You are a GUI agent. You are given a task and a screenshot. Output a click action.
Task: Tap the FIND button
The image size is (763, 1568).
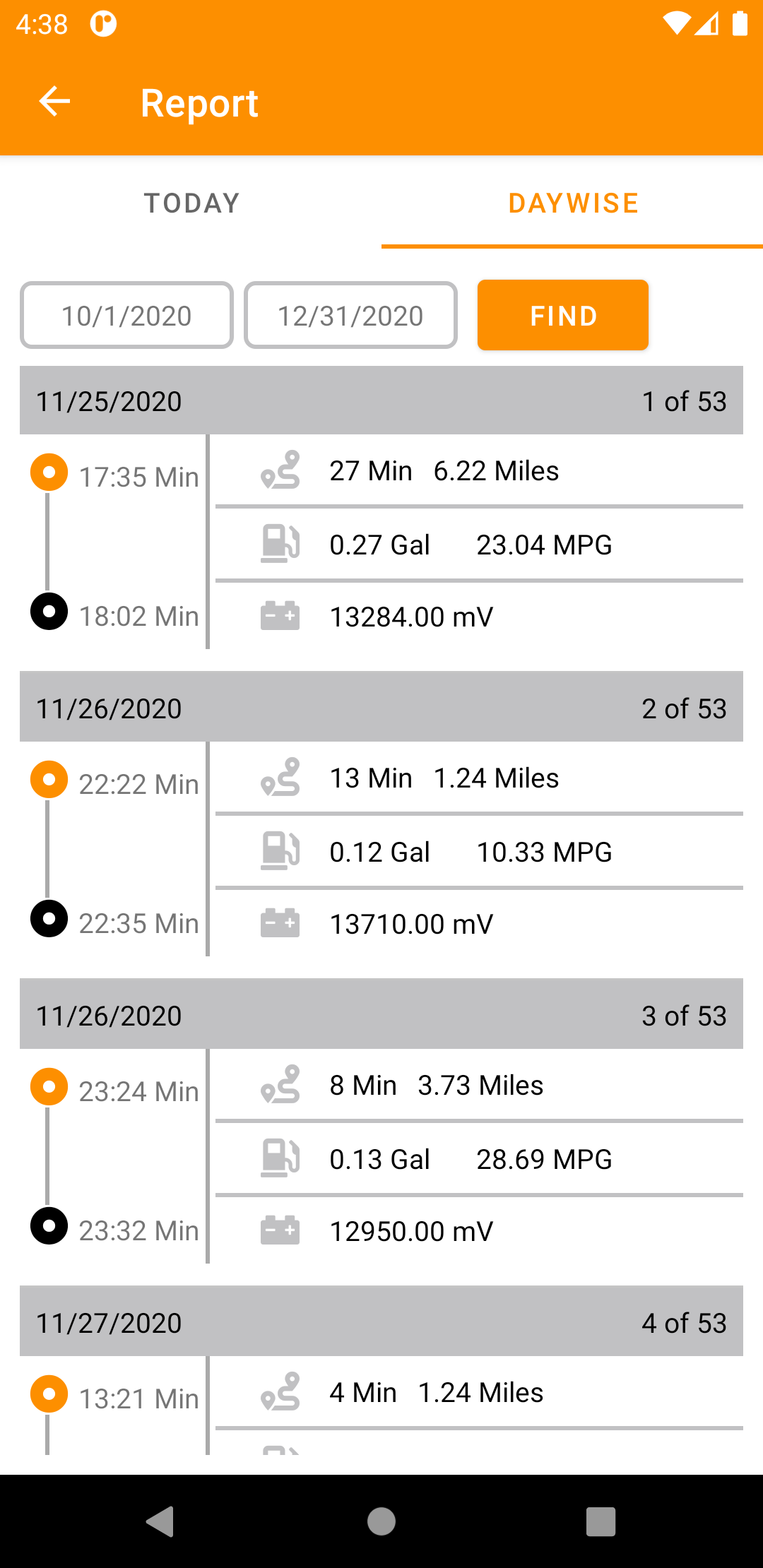coord(563,315)
